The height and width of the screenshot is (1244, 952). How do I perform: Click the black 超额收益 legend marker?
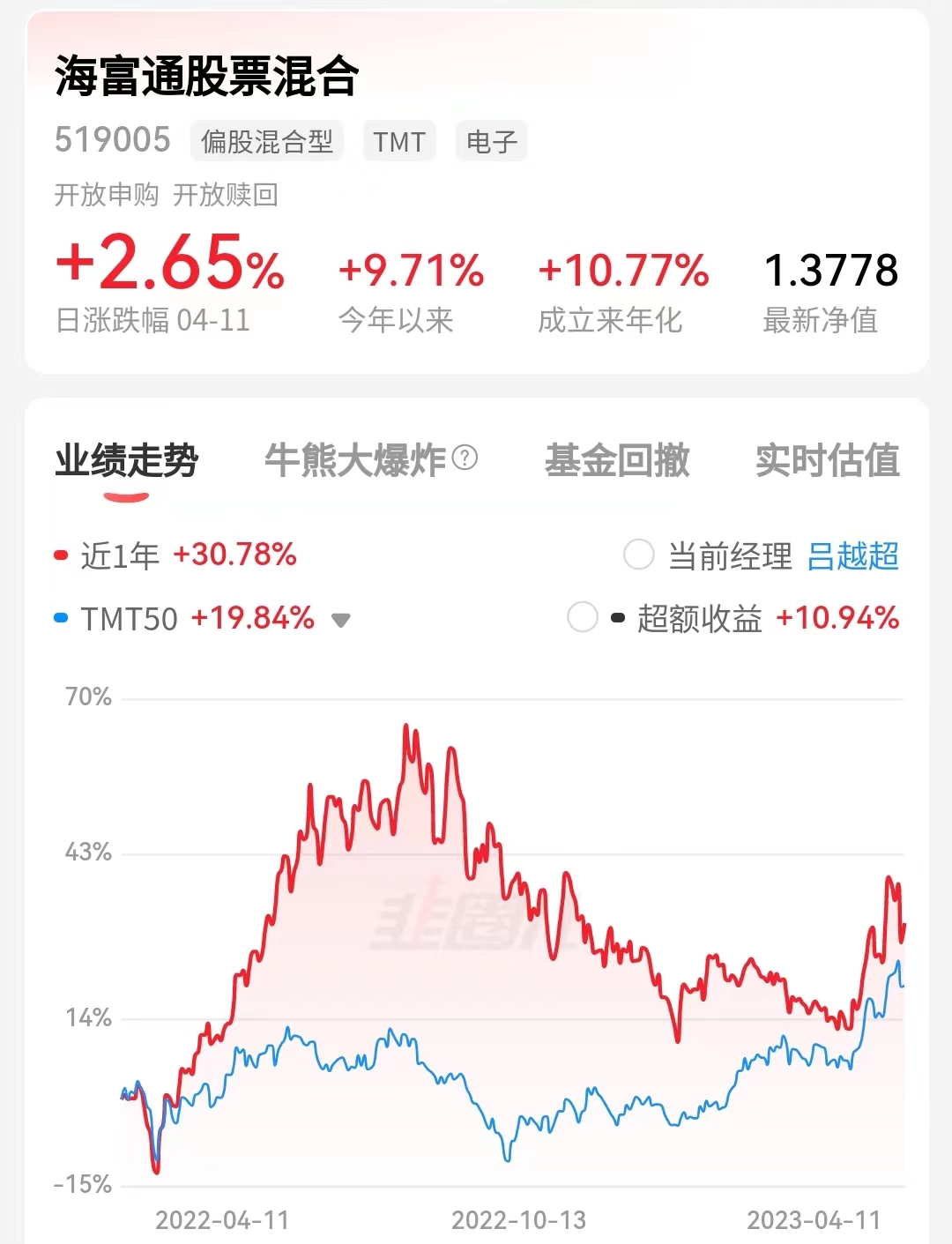pyautogui.click(x=620, y=619)
